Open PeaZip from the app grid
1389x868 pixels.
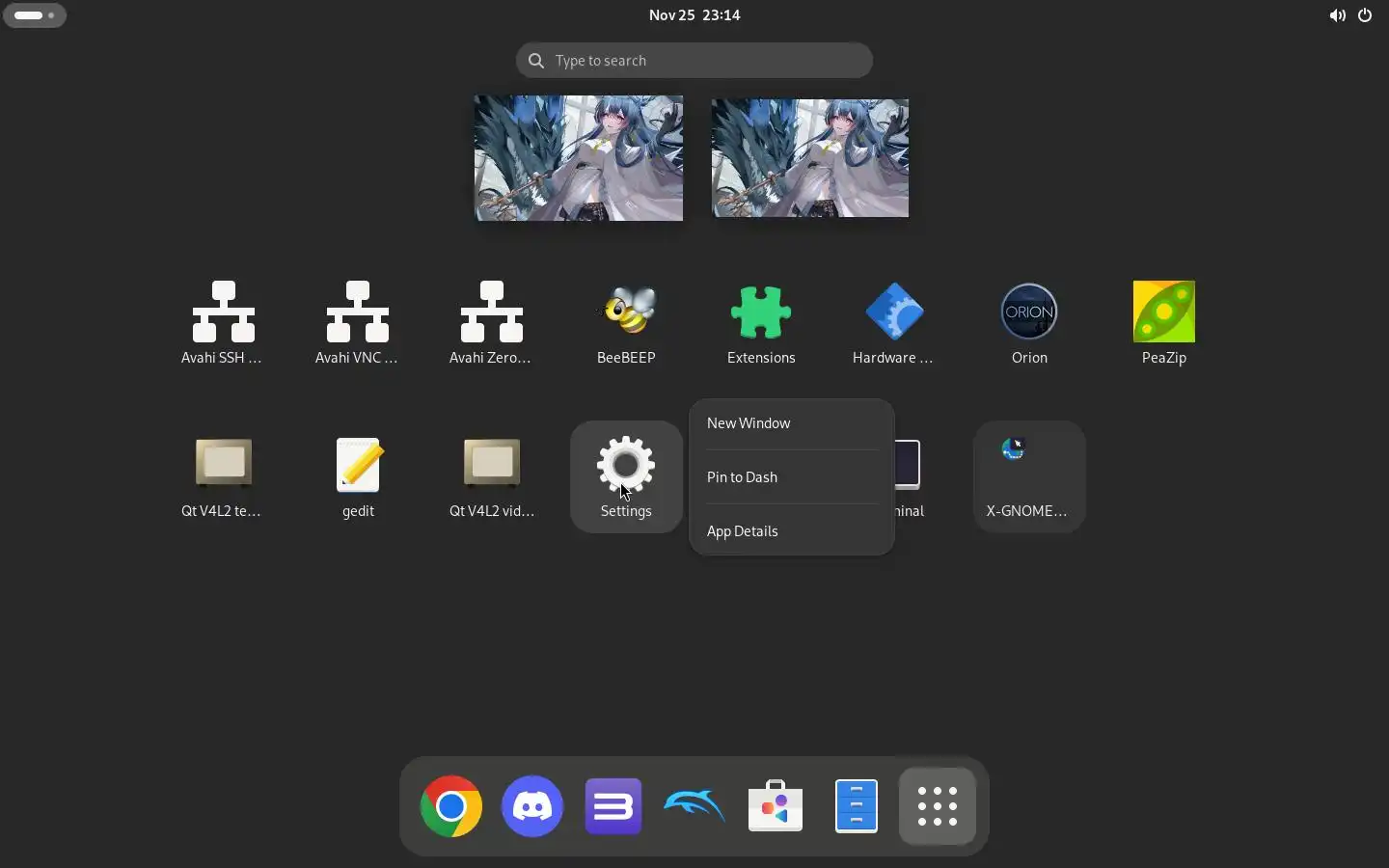[1164, 323]
